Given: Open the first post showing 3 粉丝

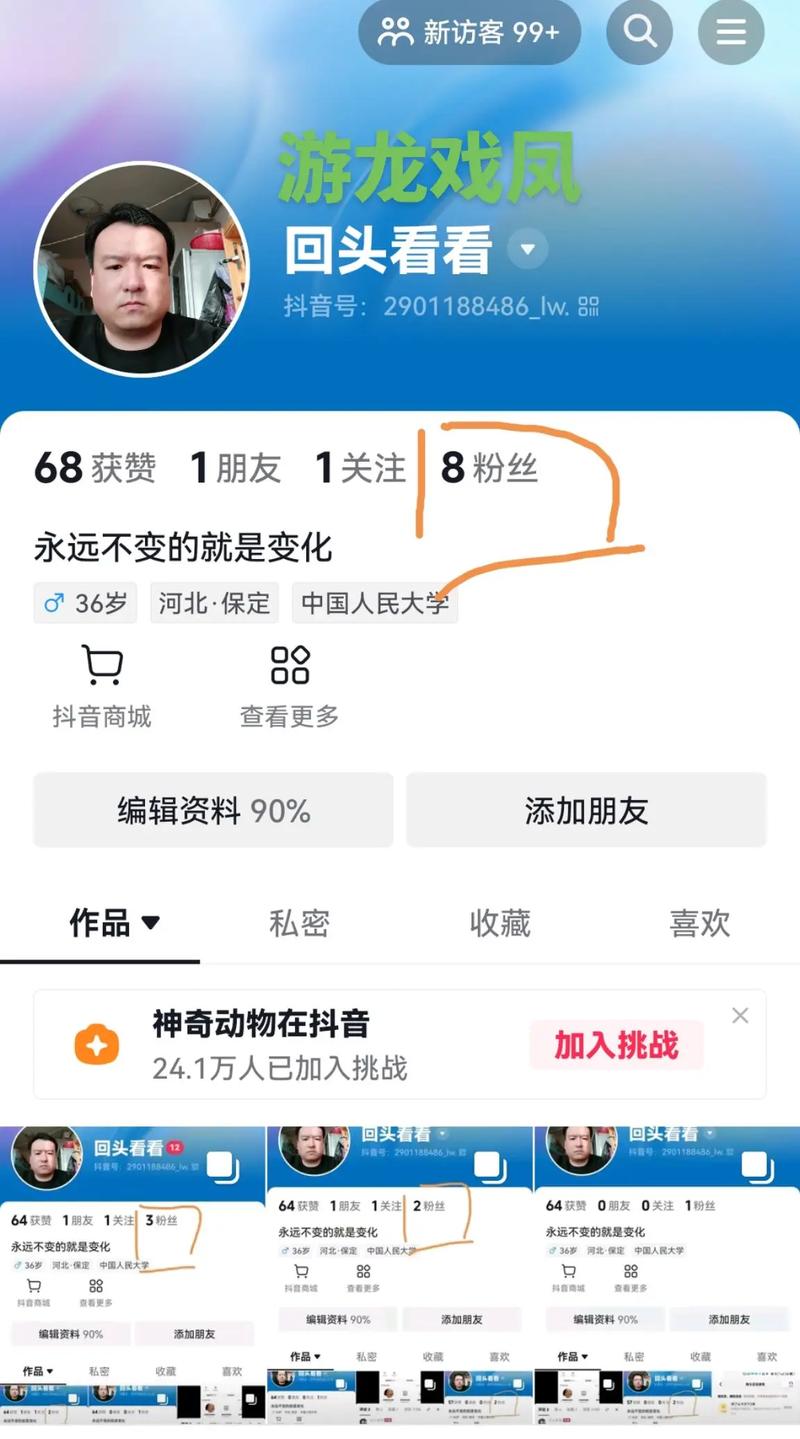Looking at the screenshot, I should point(133,1270).
